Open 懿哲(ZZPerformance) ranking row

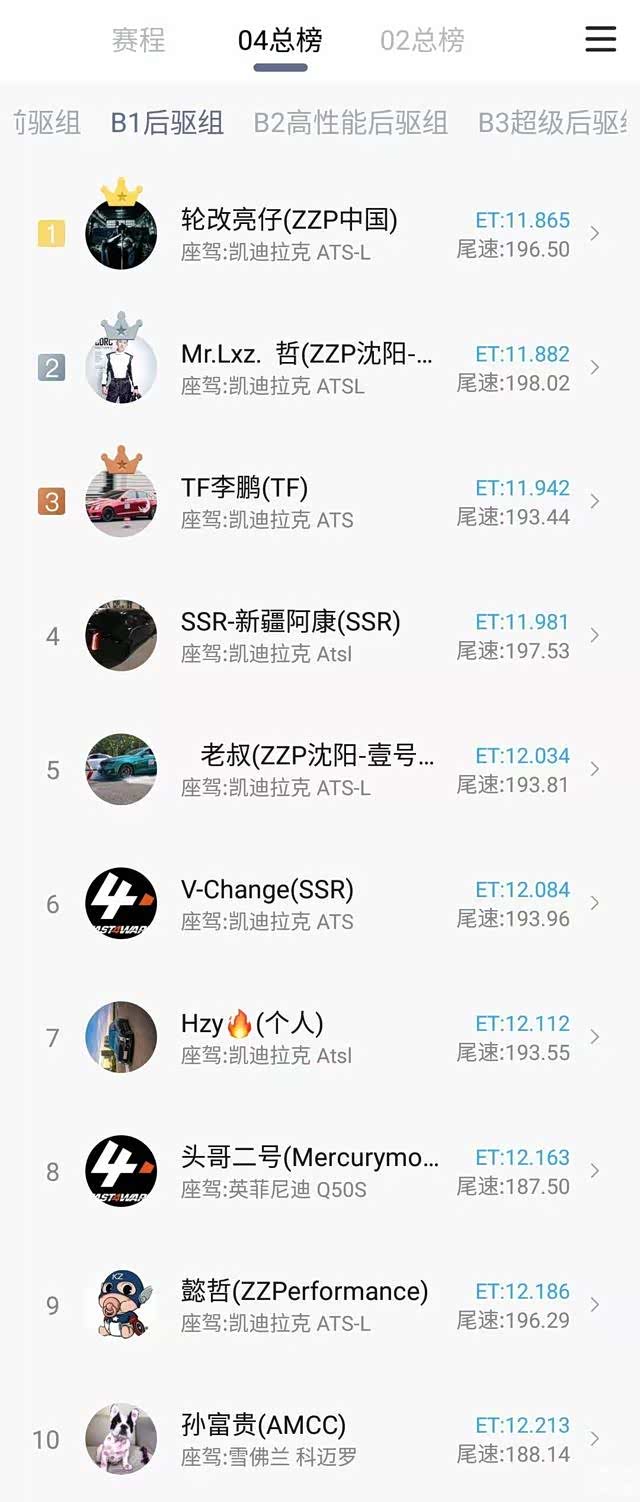(320, 1306)
